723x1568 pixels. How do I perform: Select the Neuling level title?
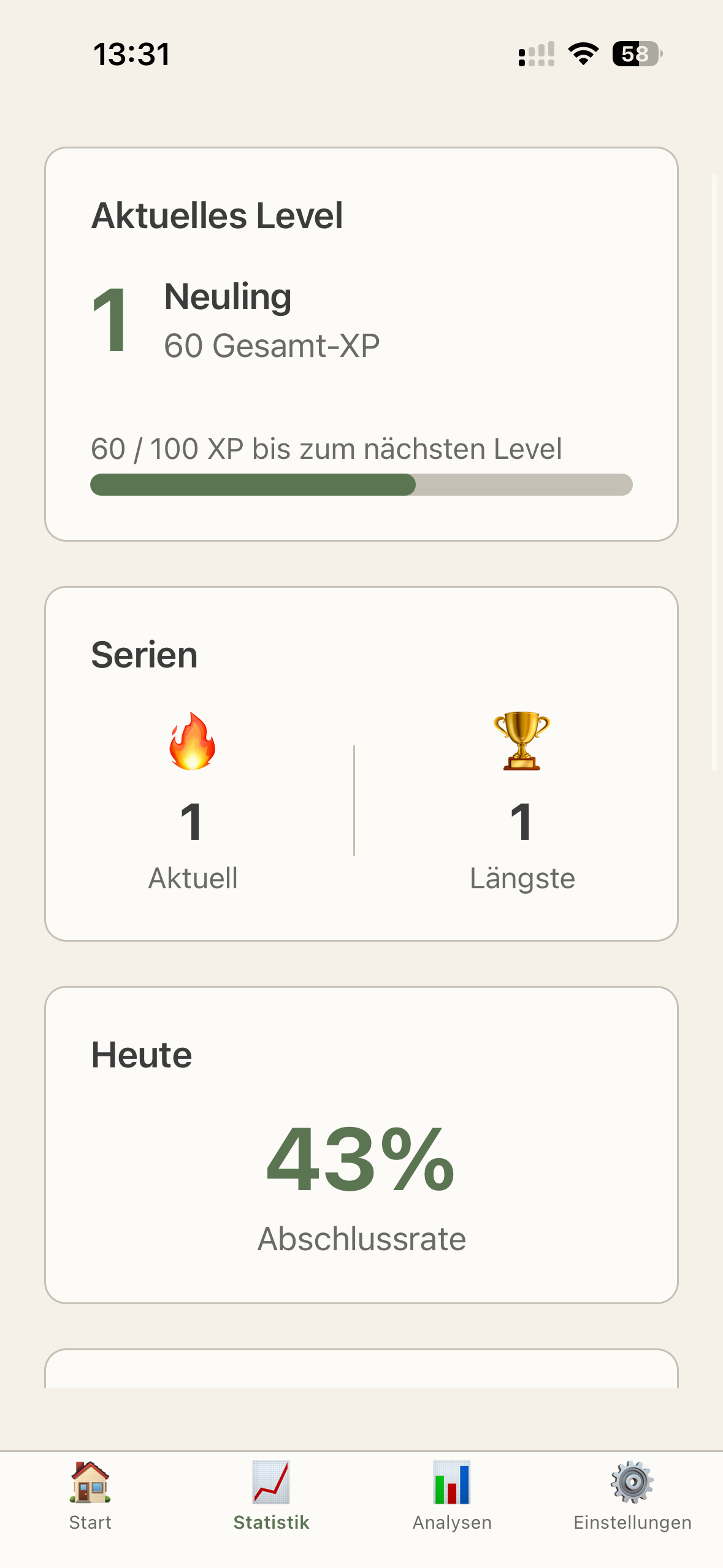click(228, 297)
